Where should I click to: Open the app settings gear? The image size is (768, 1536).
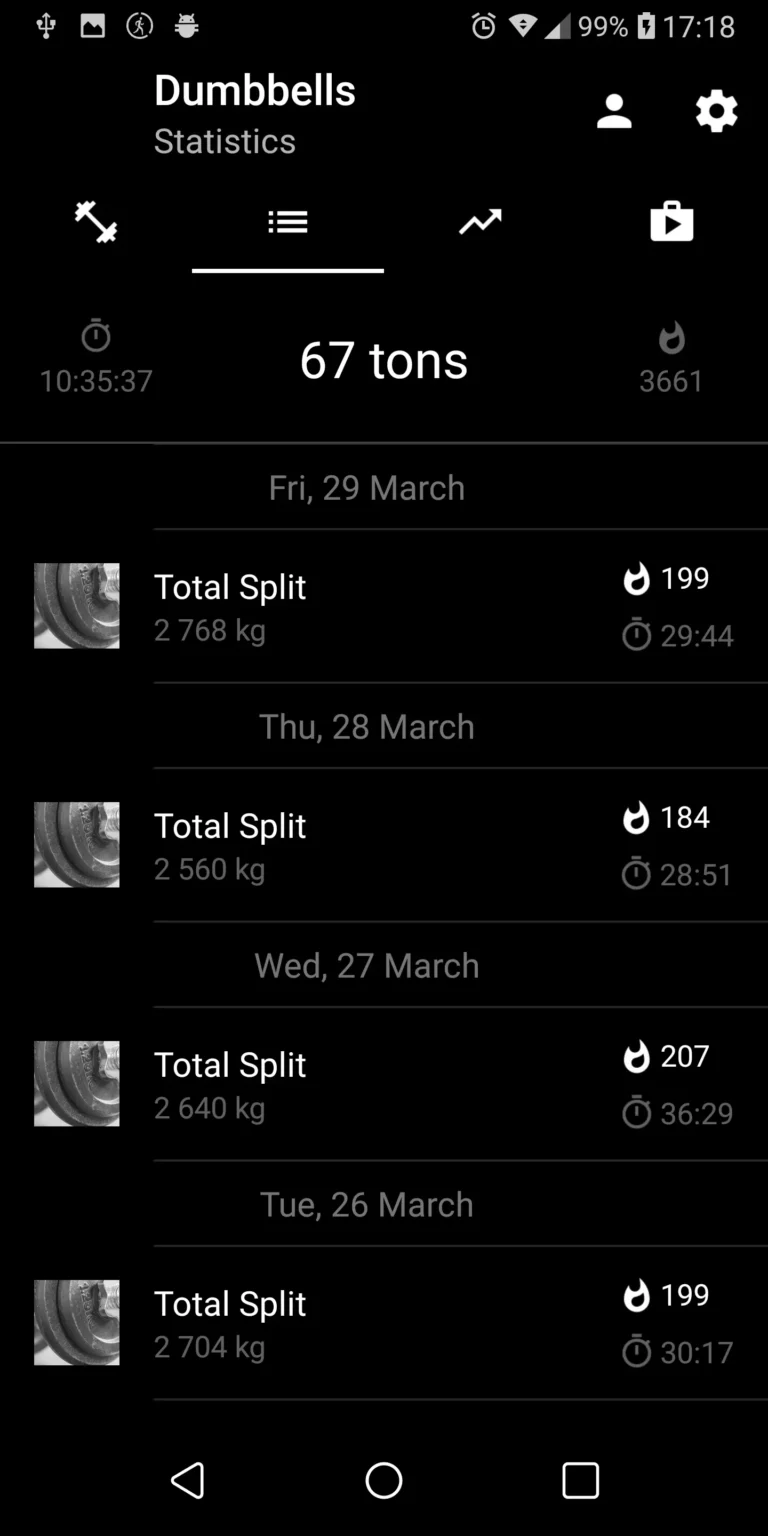(716, 111)
